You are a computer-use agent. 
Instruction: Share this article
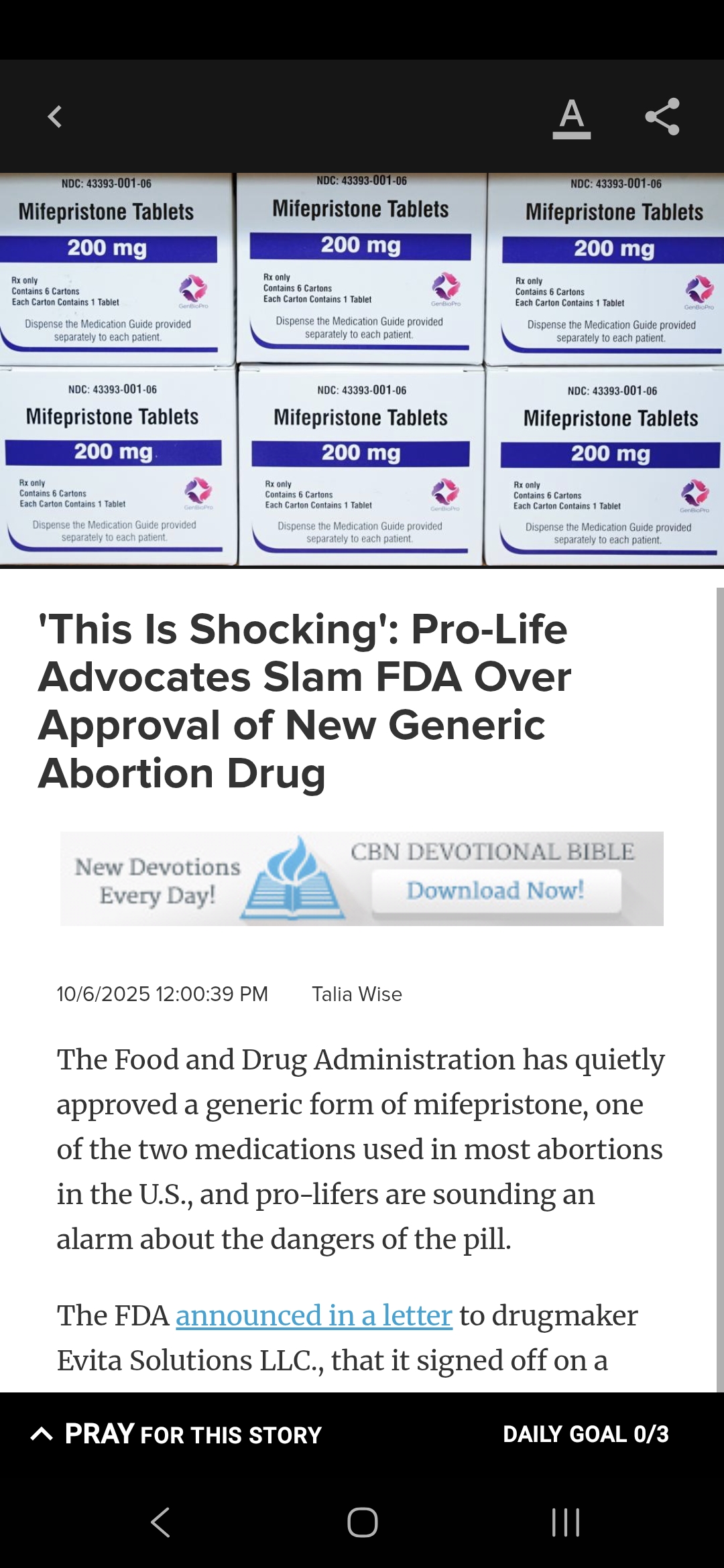point(662,117)
